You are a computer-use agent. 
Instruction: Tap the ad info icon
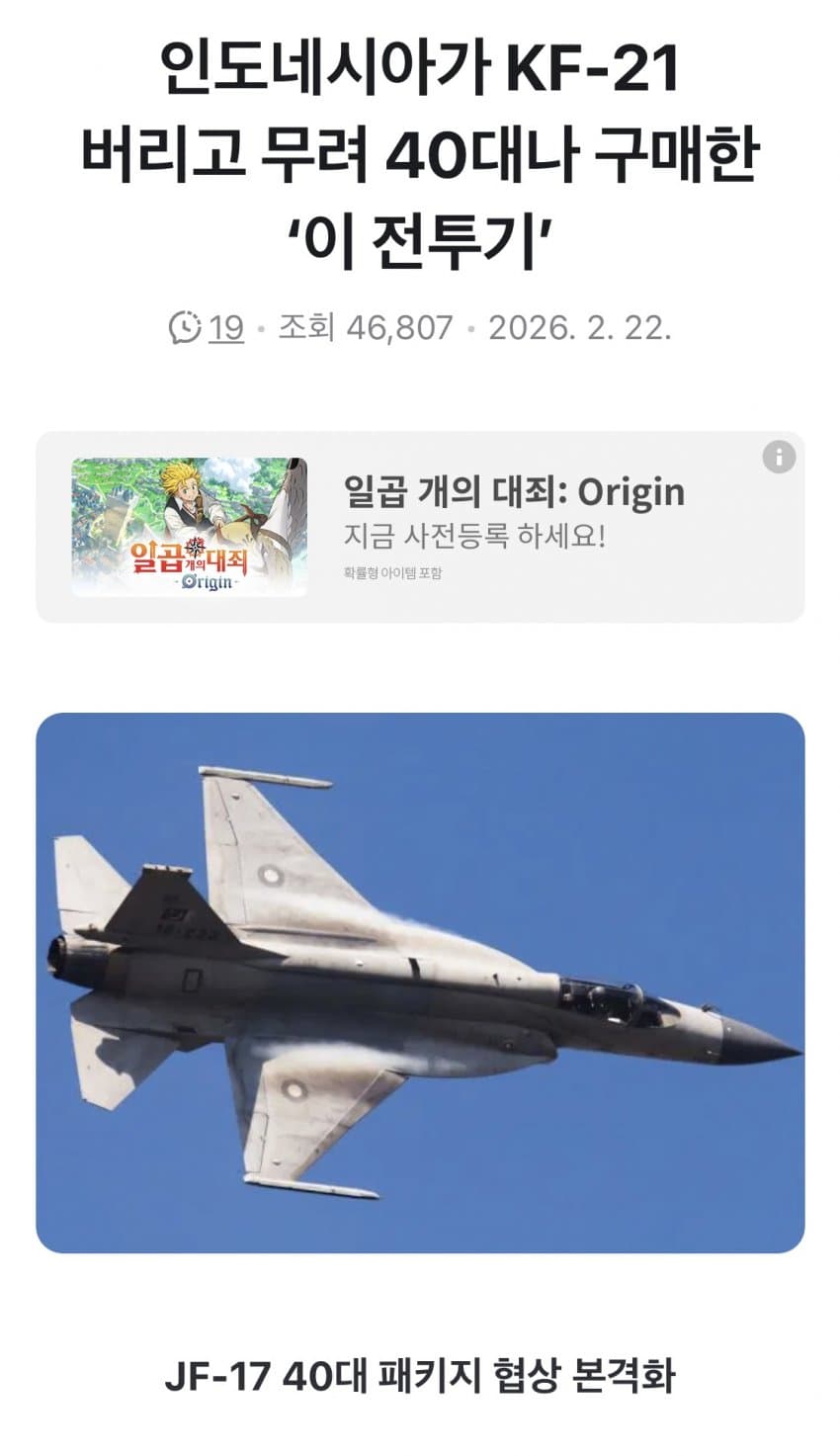coord(779,457)
